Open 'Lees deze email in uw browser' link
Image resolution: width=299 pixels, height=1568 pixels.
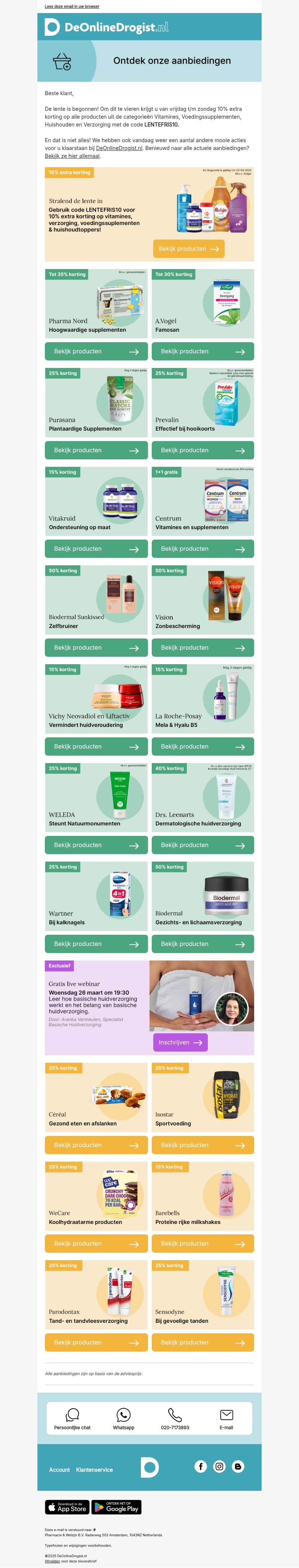(71, 6)
